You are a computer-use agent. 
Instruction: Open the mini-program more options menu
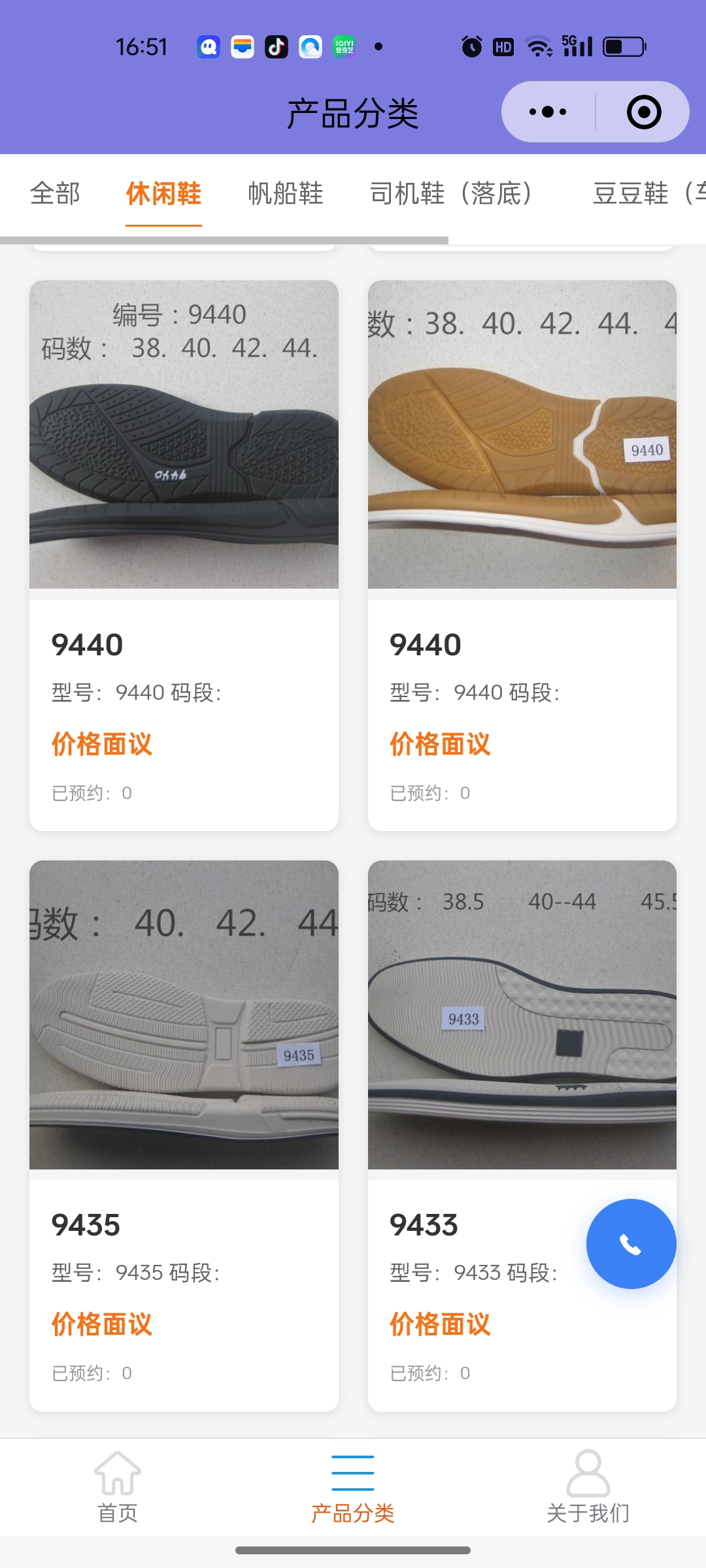click(548, 112)
